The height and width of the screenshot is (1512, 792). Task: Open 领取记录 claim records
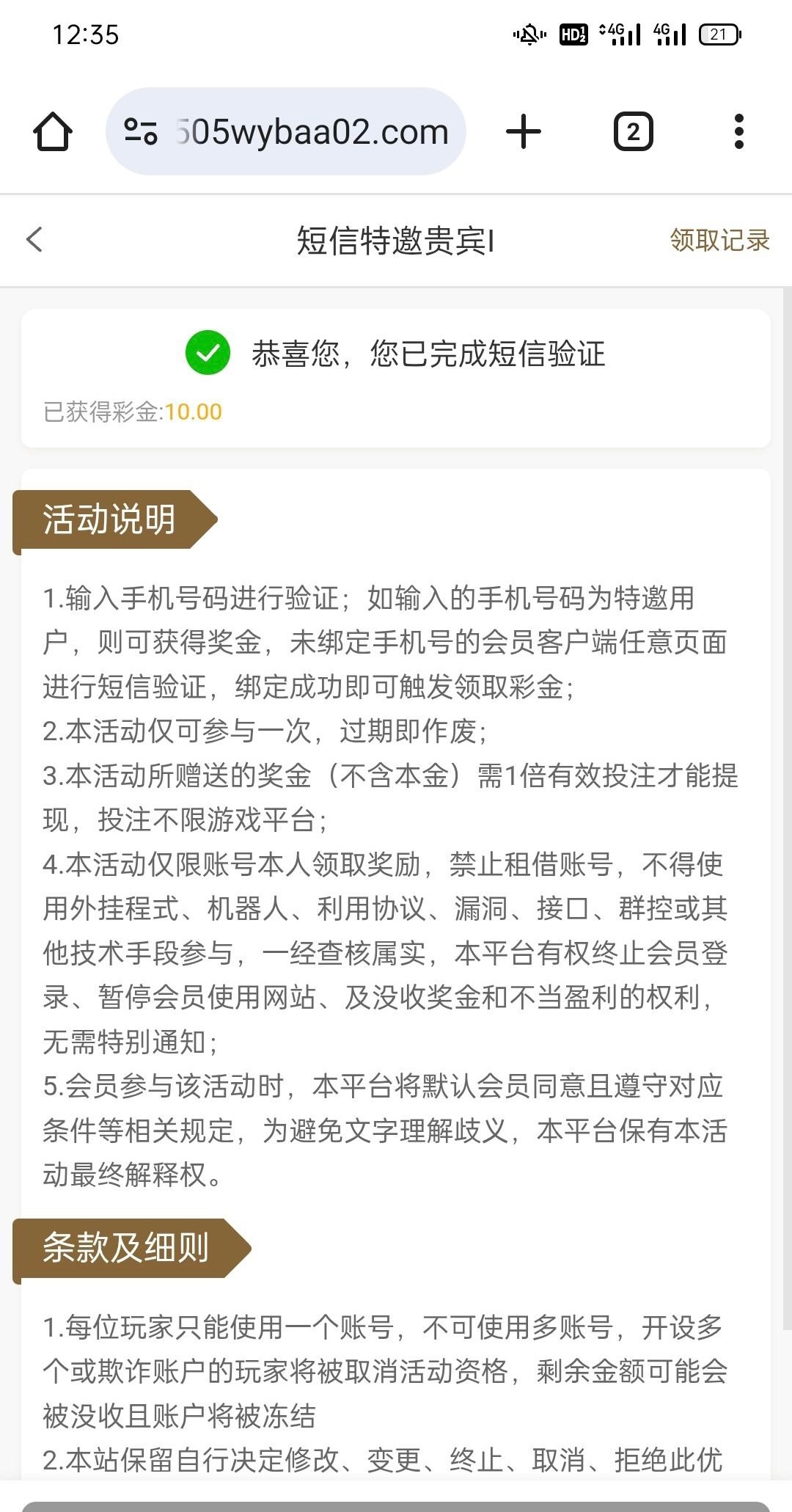pos(719,240)
